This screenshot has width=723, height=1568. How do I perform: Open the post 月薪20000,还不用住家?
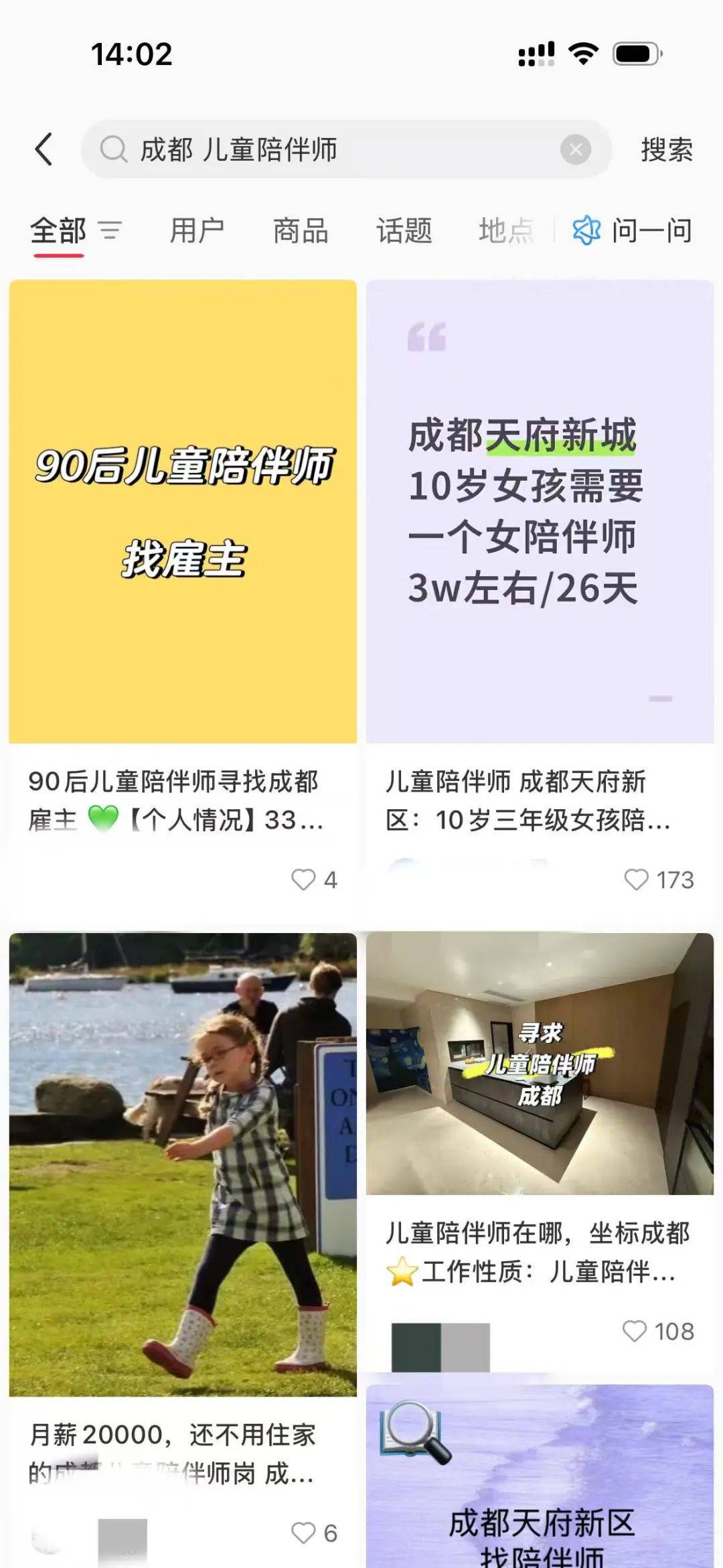183,1165
